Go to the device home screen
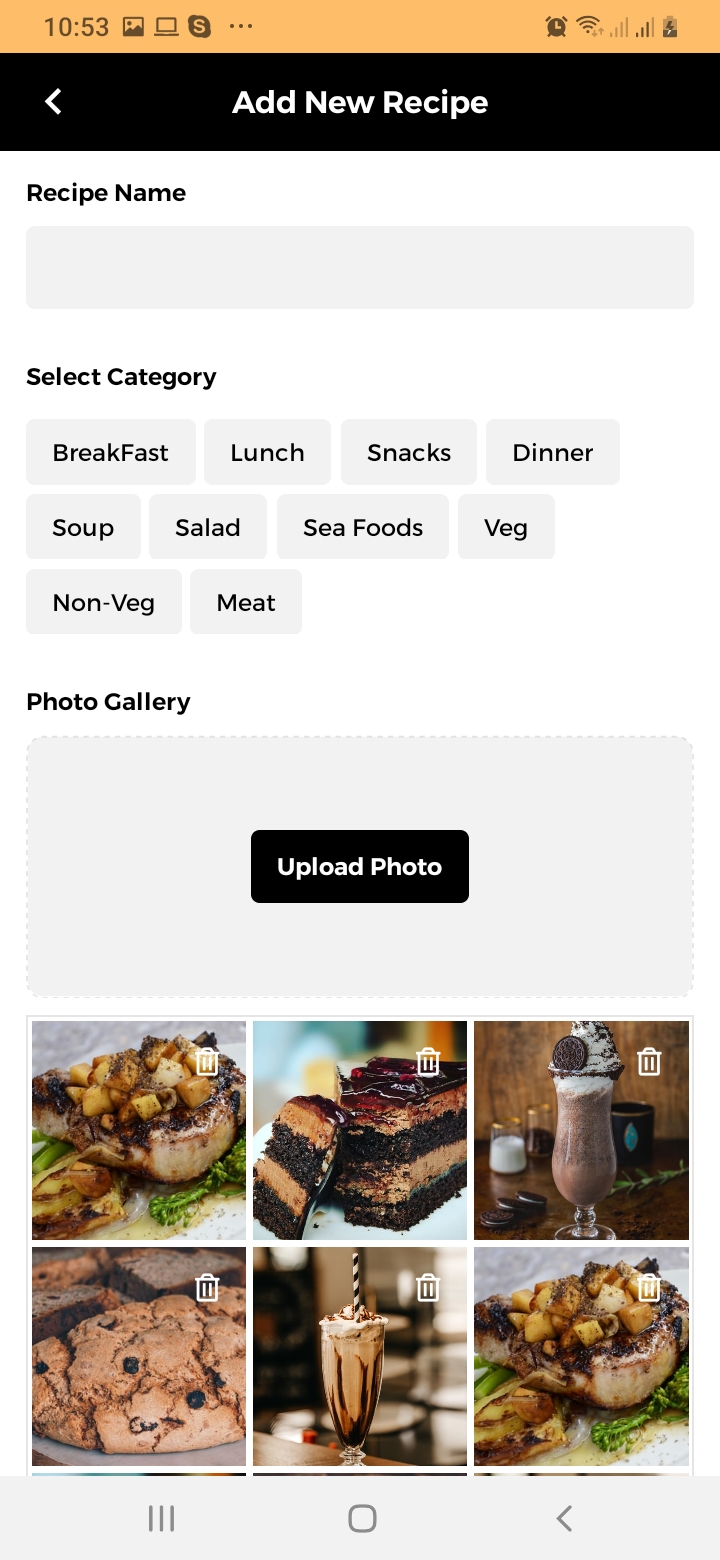720x1560 pixels. click(362, 1519)
